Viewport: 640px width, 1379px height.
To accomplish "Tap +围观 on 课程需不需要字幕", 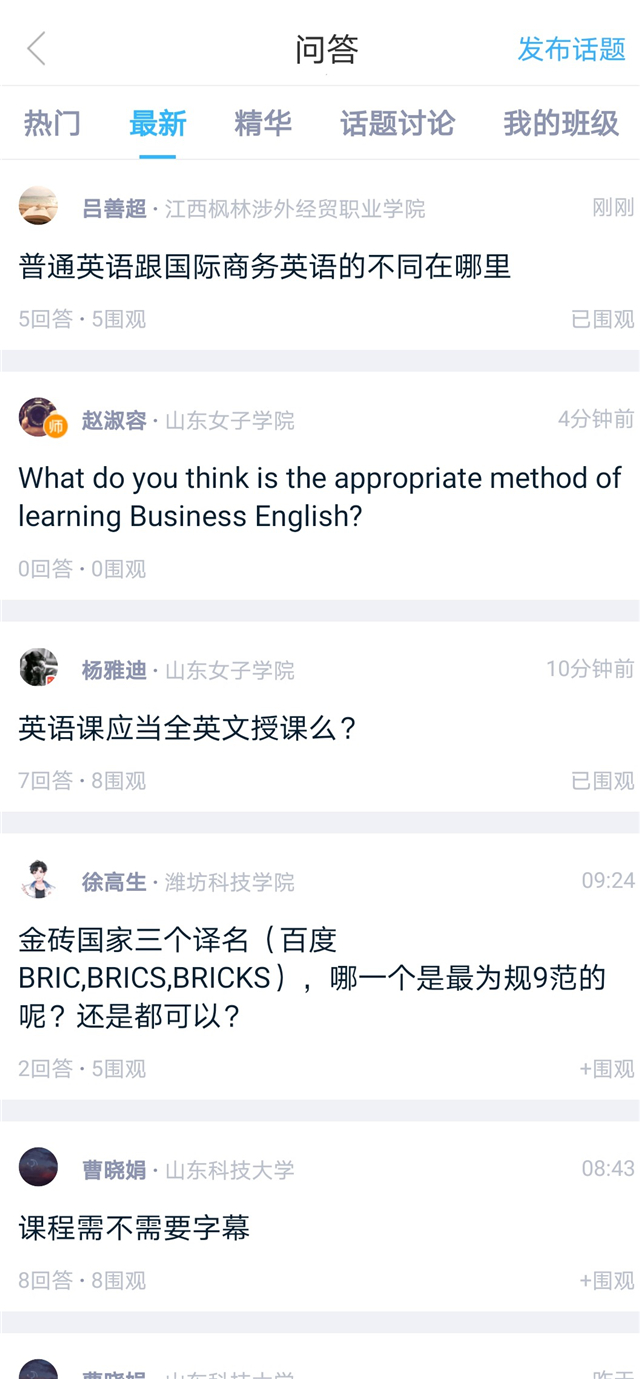I will pyautogui.click(x=606, y=1280).
